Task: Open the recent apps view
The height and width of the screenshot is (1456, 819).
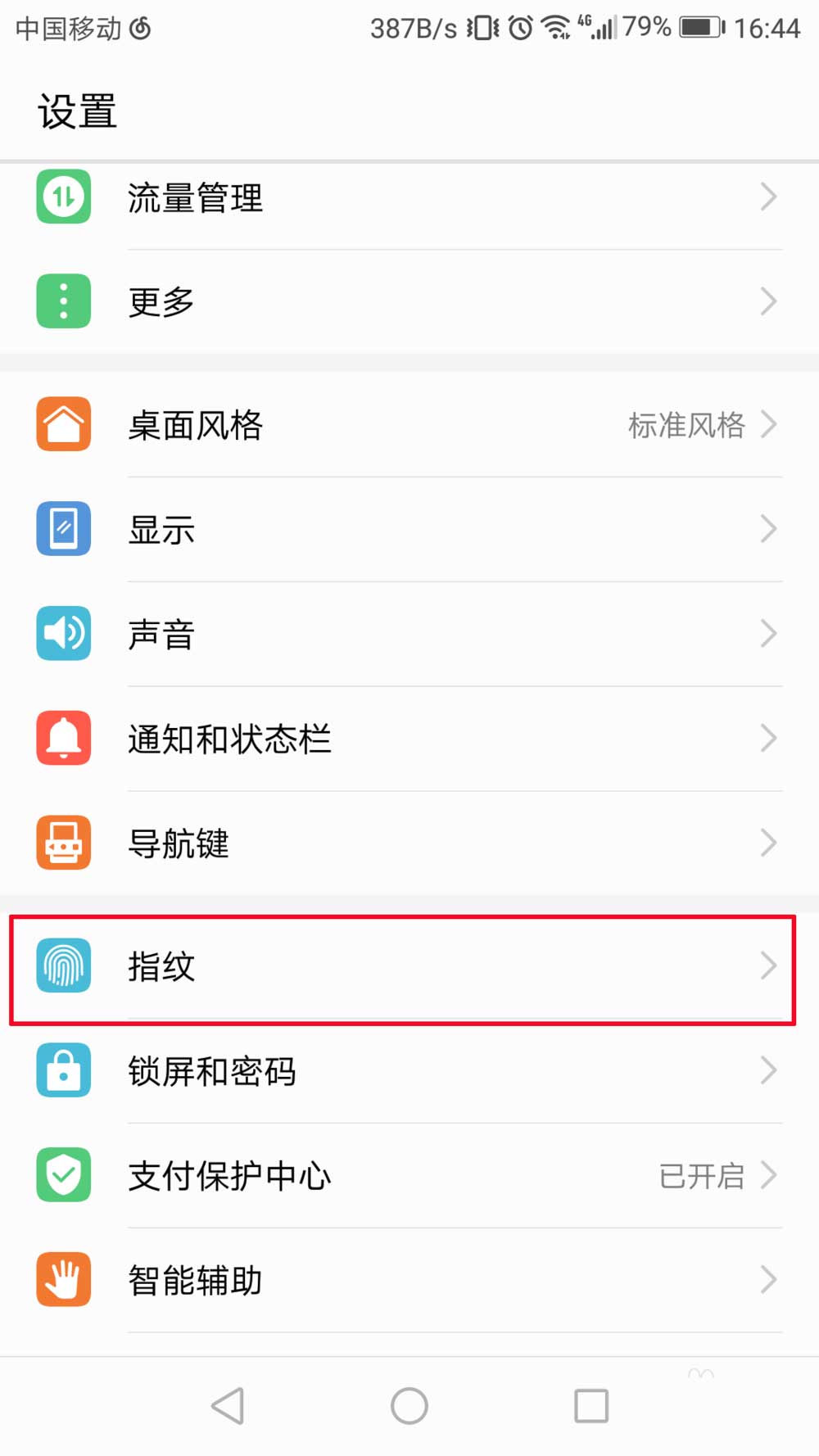Action: [x=590, y=1406]
